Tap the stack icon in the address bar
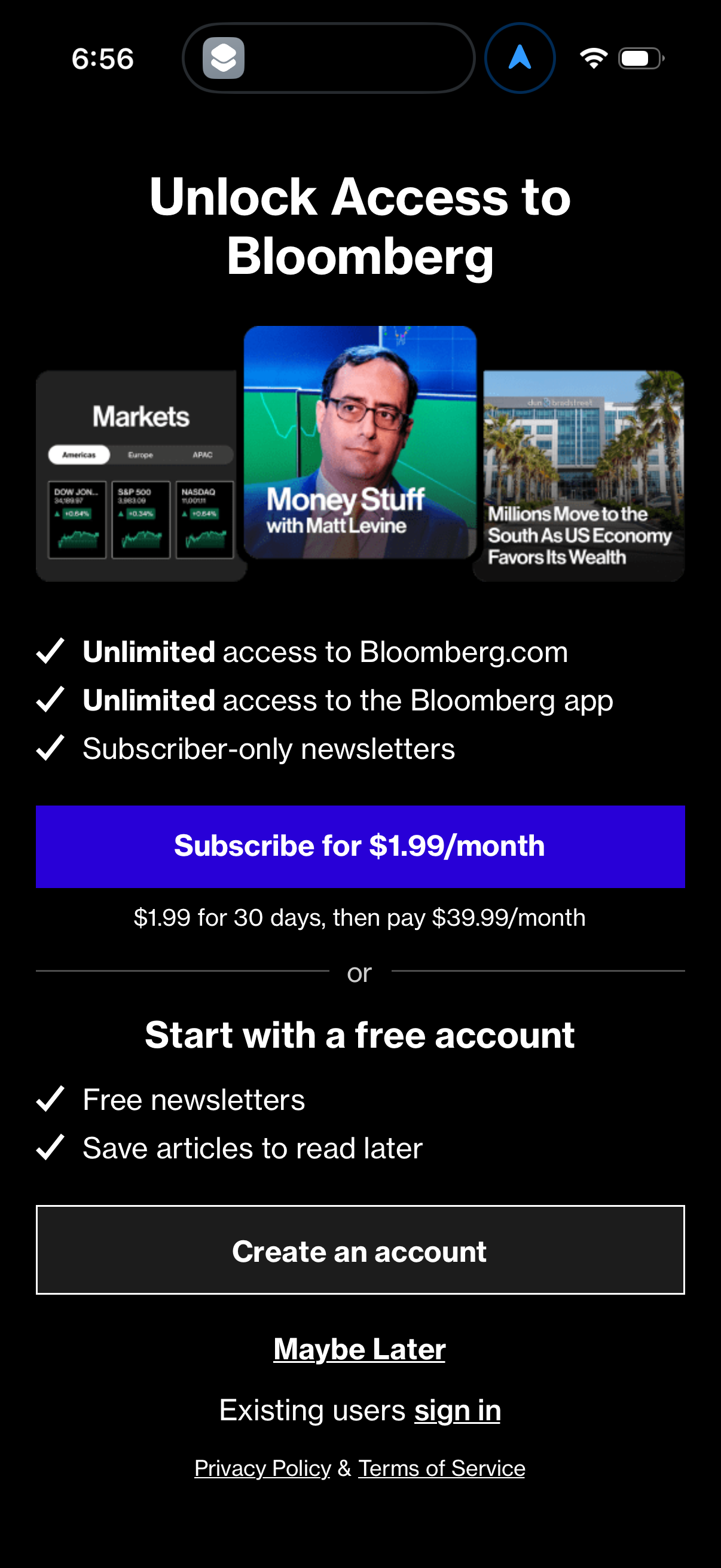This screenshot has height=1568, width=721. point(224,57)
